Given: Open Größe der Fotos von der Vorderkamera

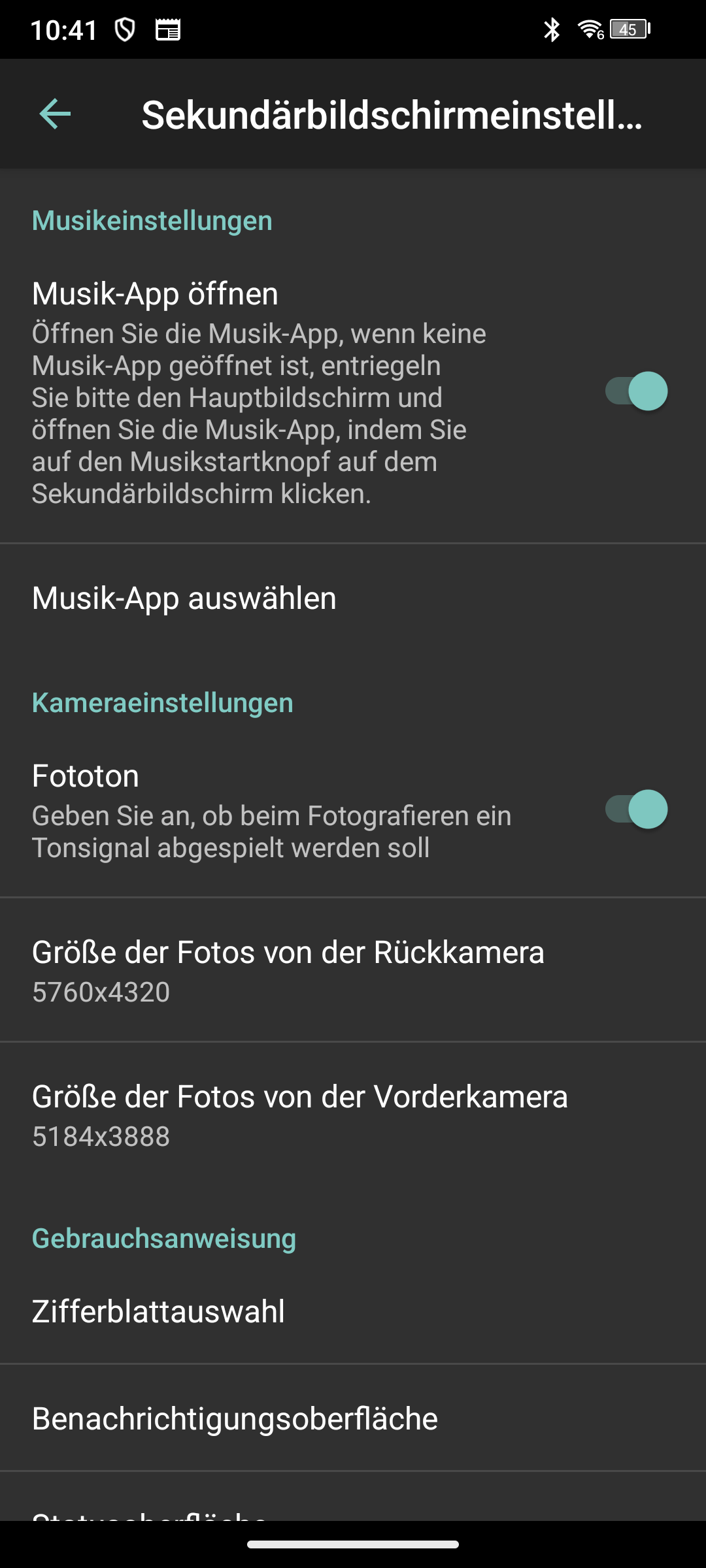Looking at the screenshot, I should (x=353, y=1115).
